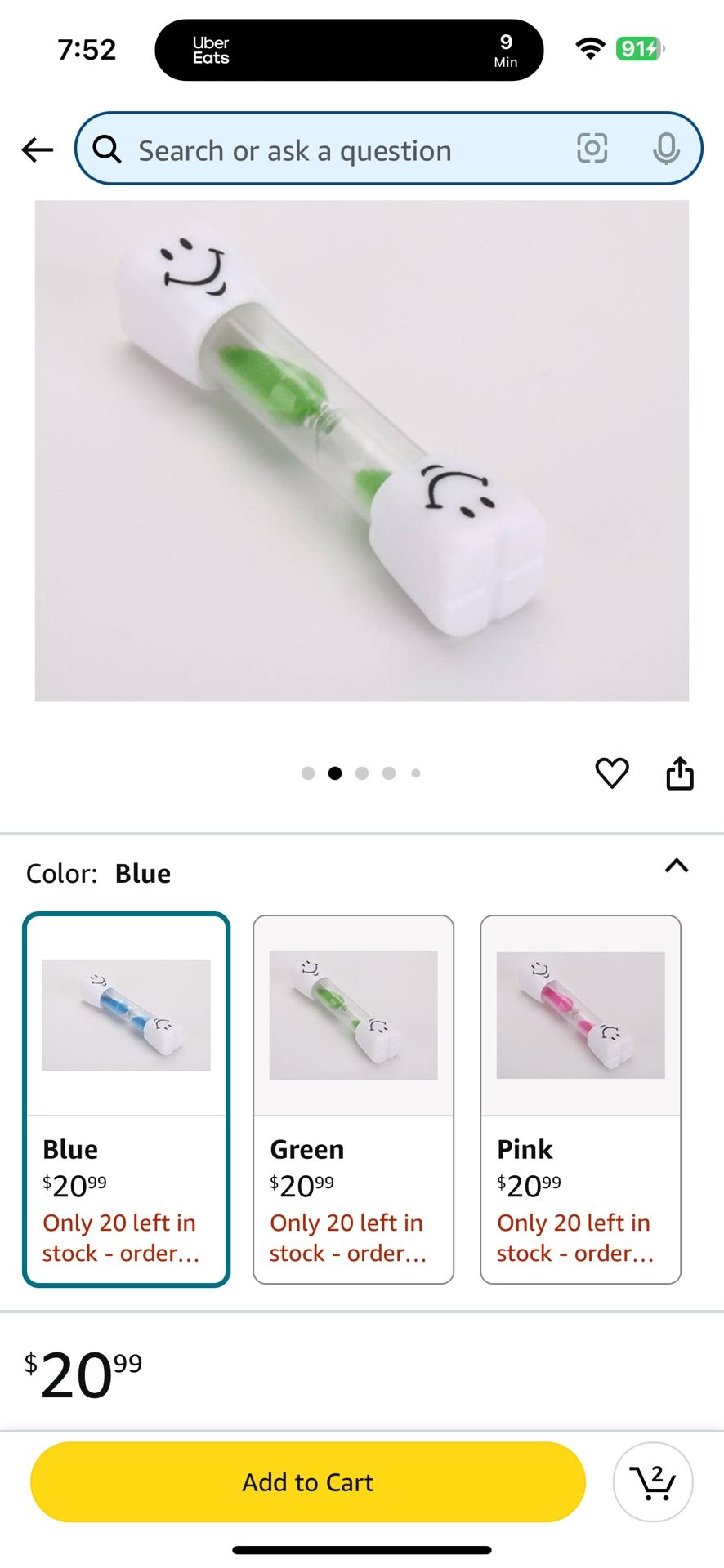724x1568 pixels.
Task: Tap the second carousel dot indicator
Action: [335, 773]
